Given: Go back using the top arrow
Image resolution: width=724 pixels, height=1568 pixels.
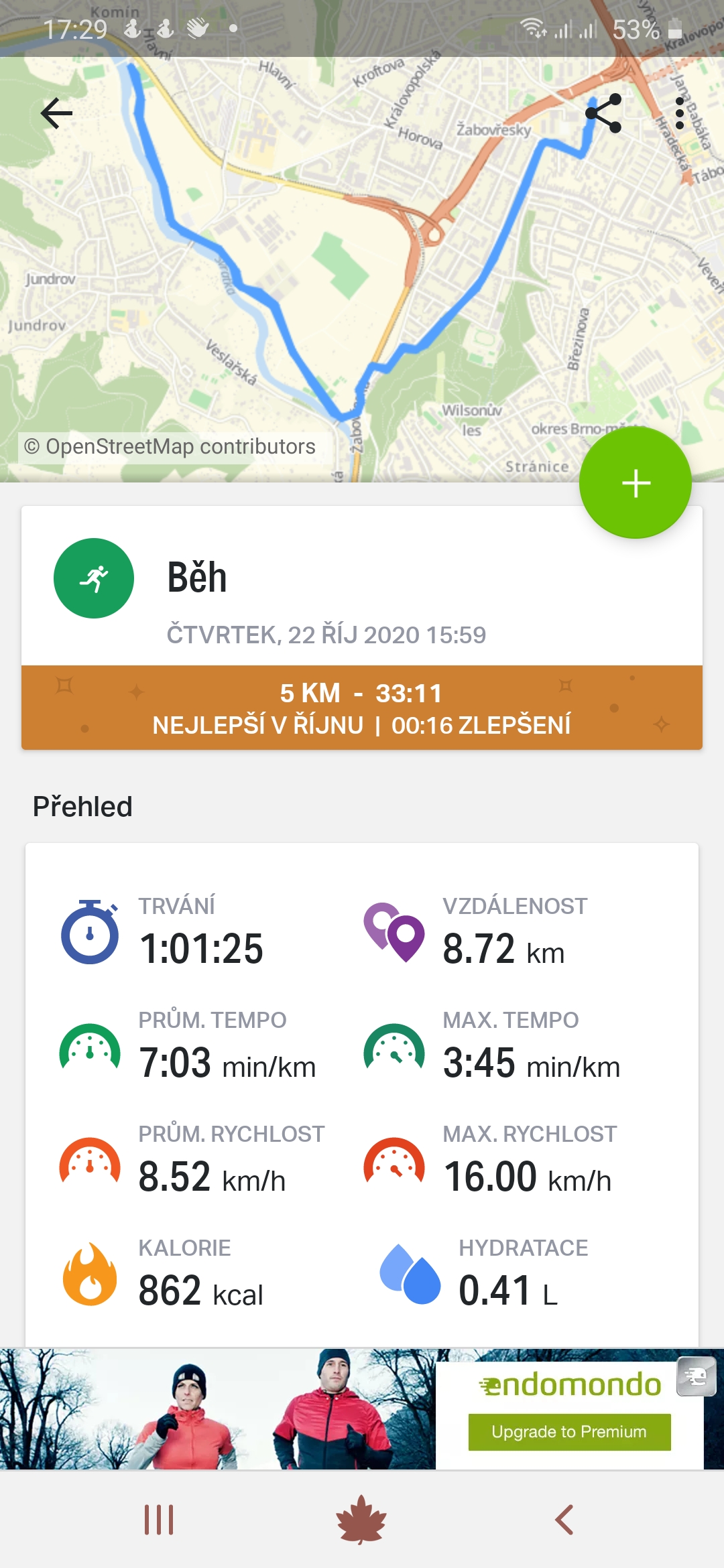Looking at the screenshot, I should click(x=57, y=113).
